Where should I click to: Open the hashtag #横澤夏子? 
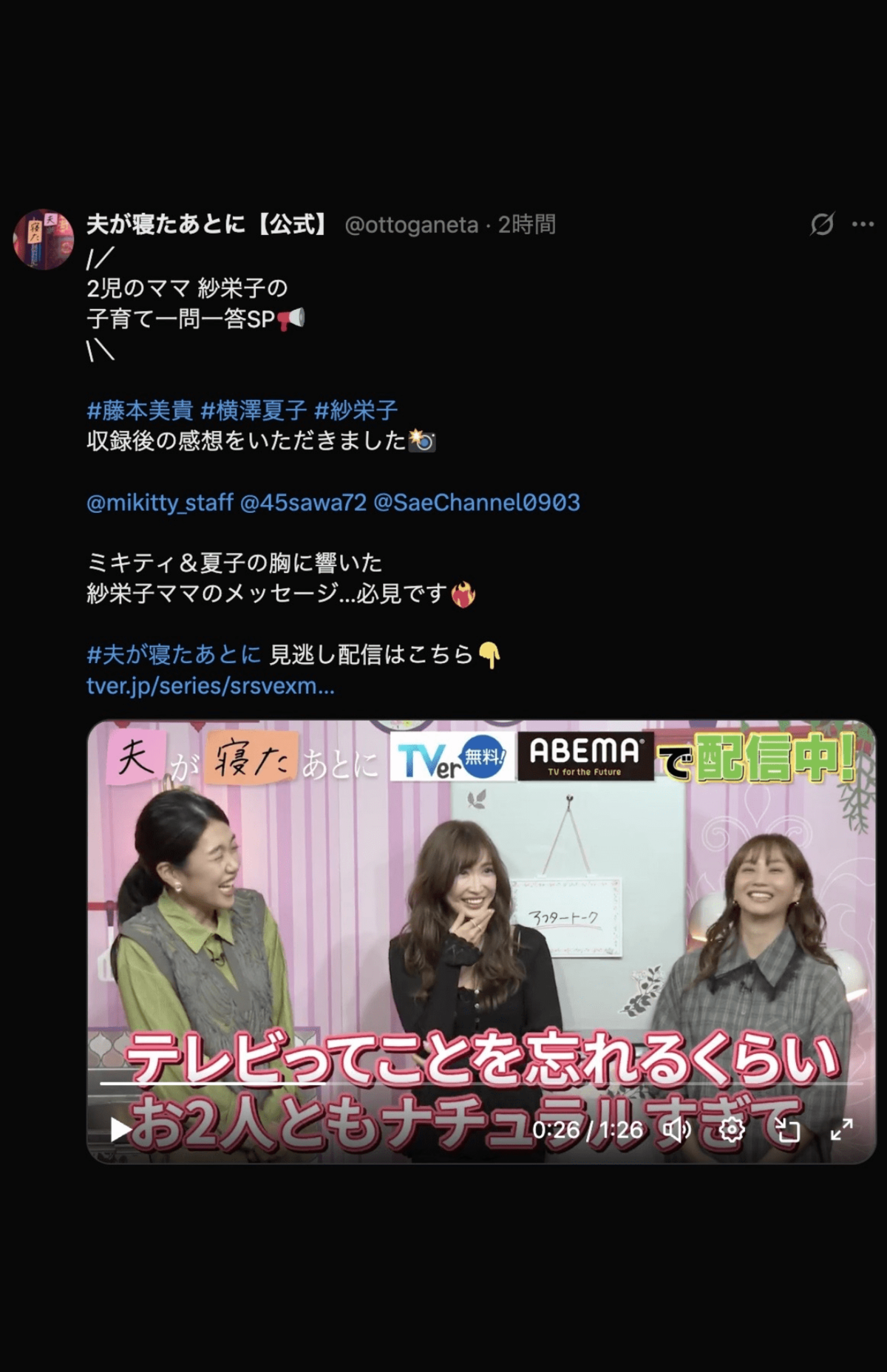click(254, 410)
